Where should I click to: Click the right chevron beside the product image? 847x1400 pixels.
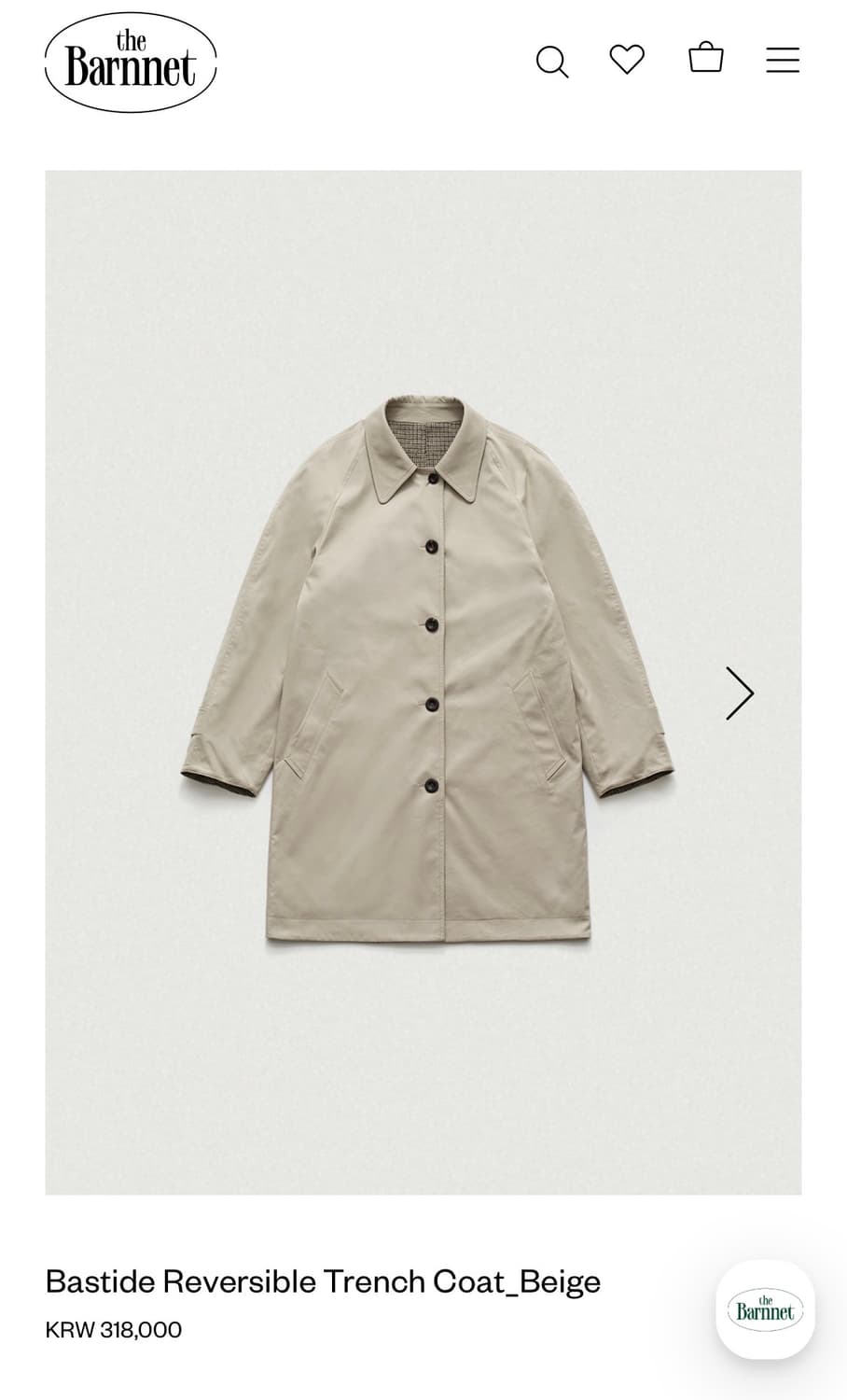tap(739, 693)
